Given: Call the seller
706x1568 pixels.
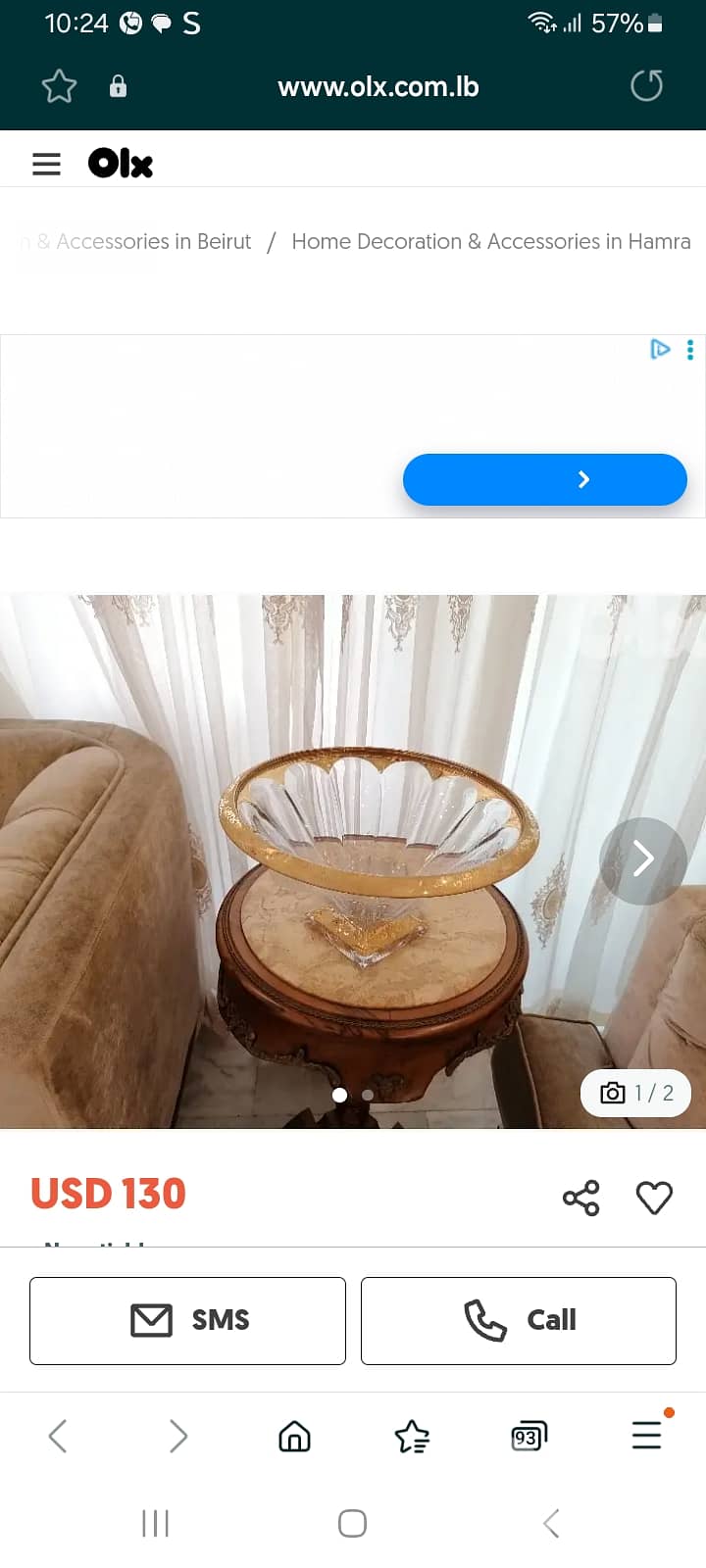Looking at the screenshot, I should point(519,1320).
